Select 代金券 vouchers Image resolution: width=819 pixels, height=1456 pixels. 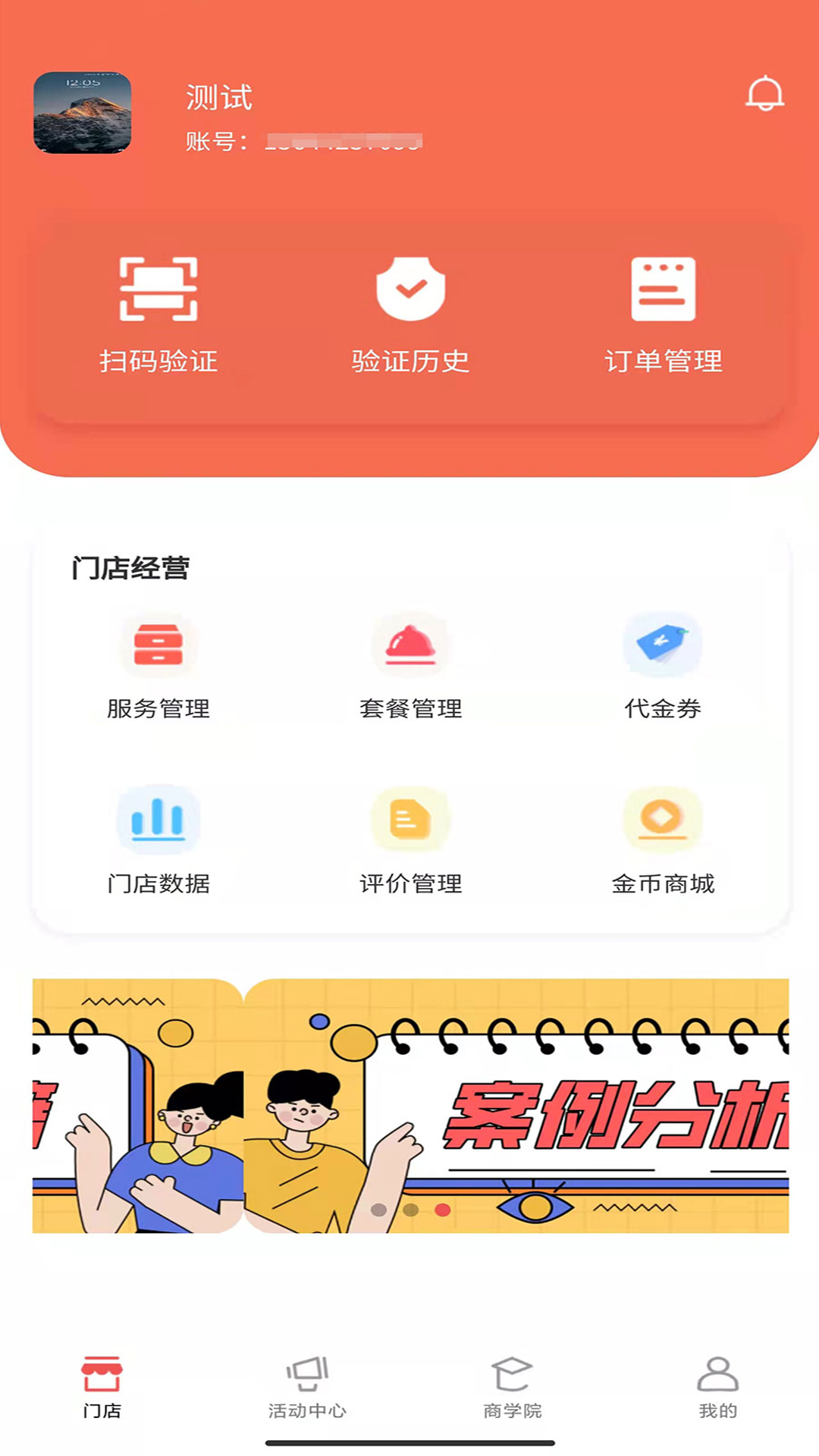tap(663, 667)
